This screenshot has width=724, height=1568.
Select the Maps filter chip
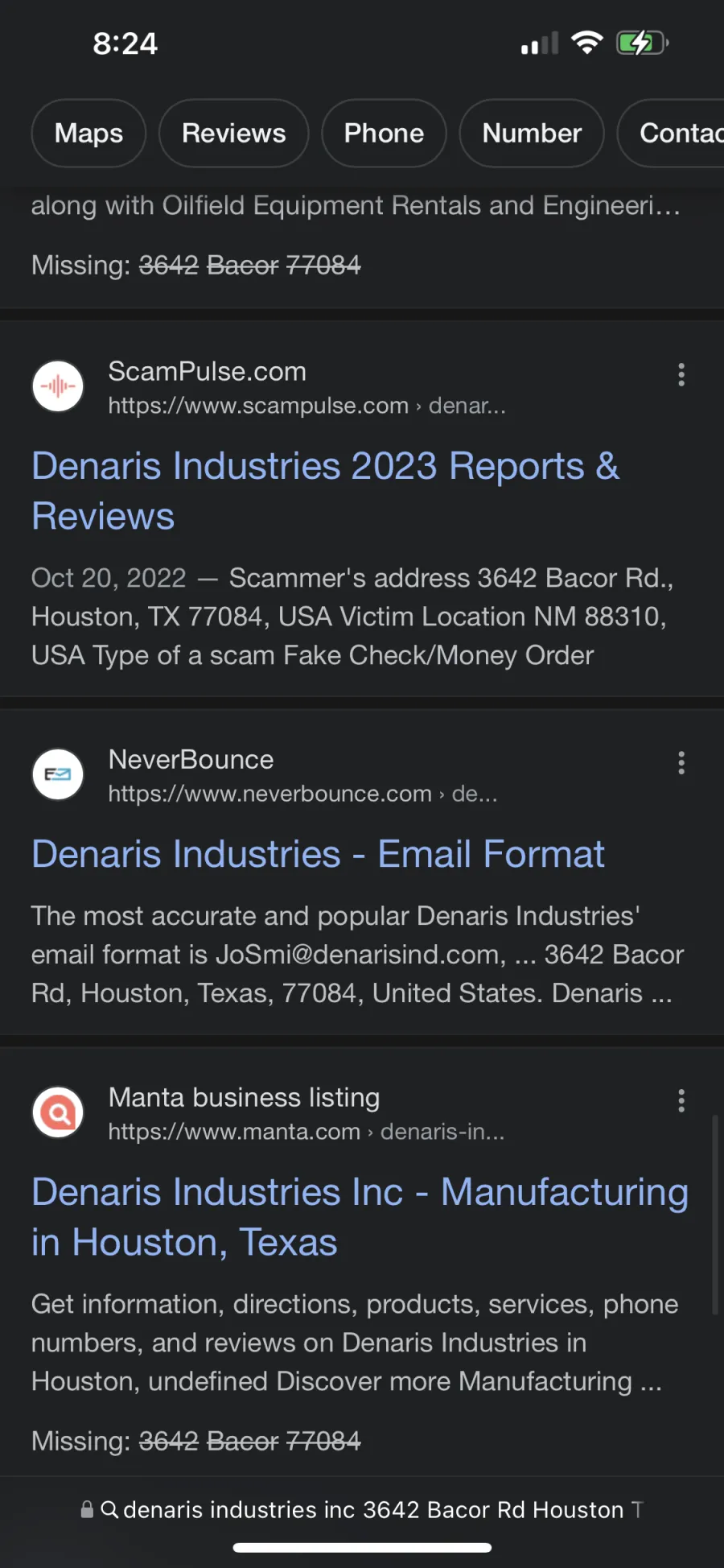(88, 134)
